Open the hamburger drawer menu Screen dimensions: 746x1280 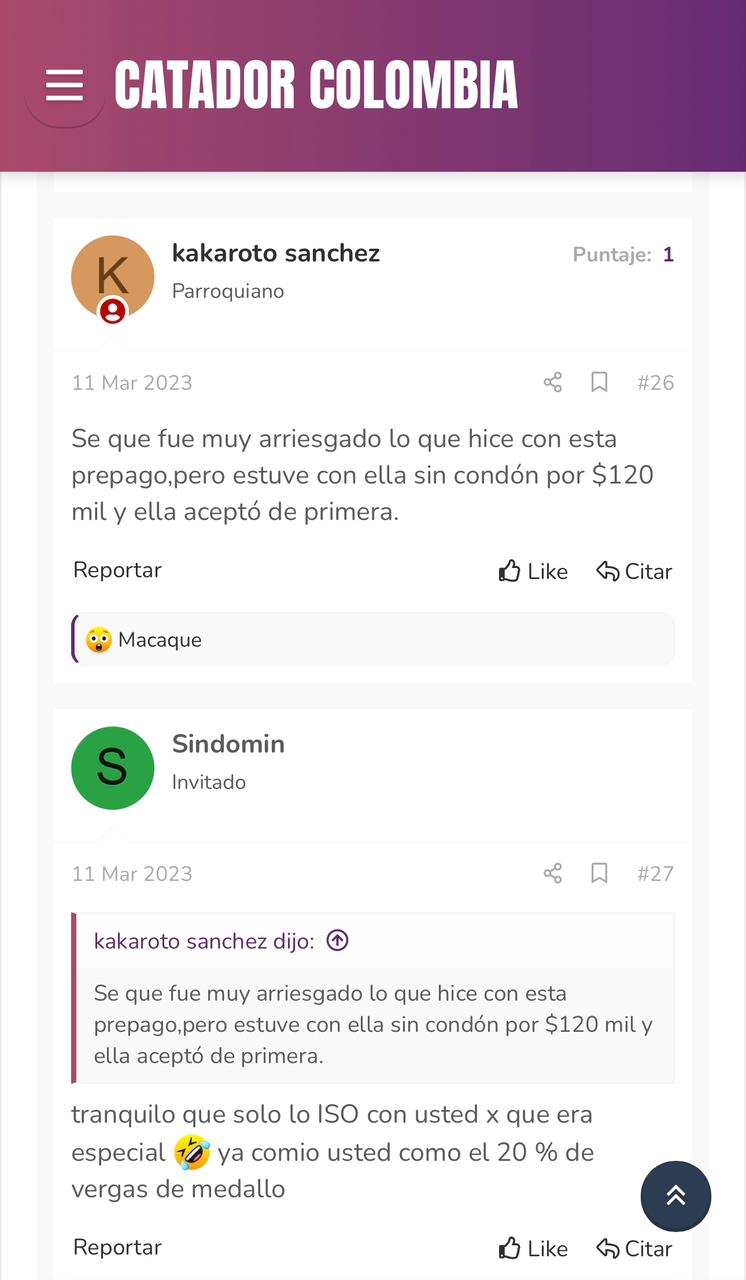(64, 86)
